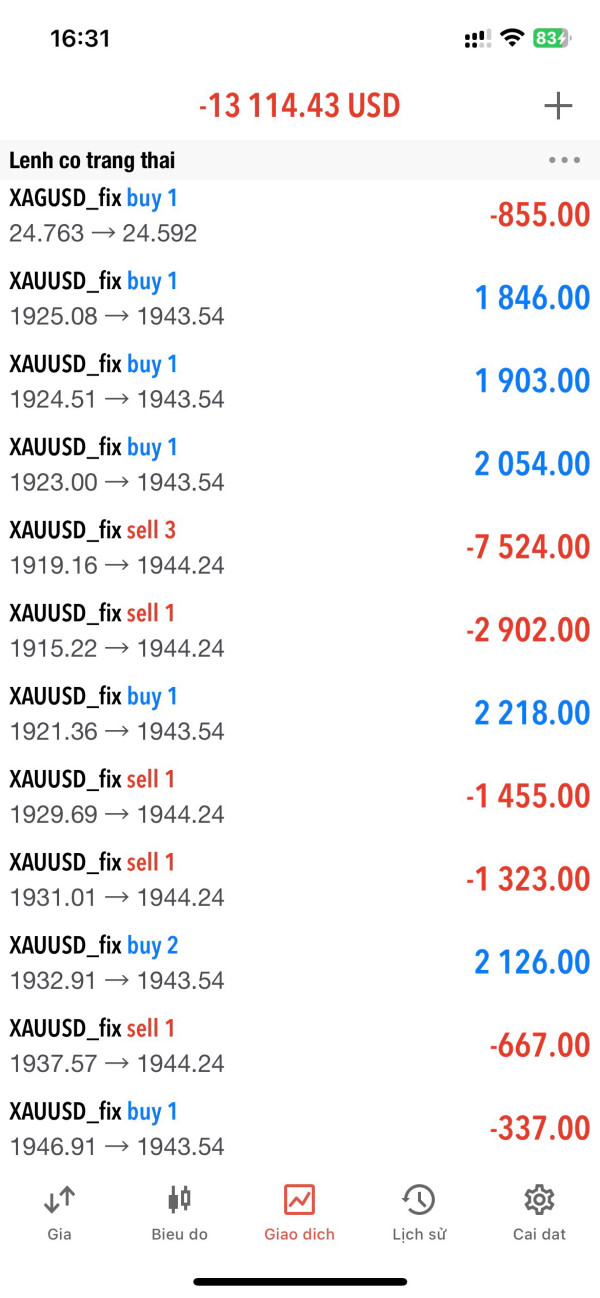Tap XAUUSD_fix sell position opened at 1929.69
This screenshot has width=600, height=1298.
(300, 797)
